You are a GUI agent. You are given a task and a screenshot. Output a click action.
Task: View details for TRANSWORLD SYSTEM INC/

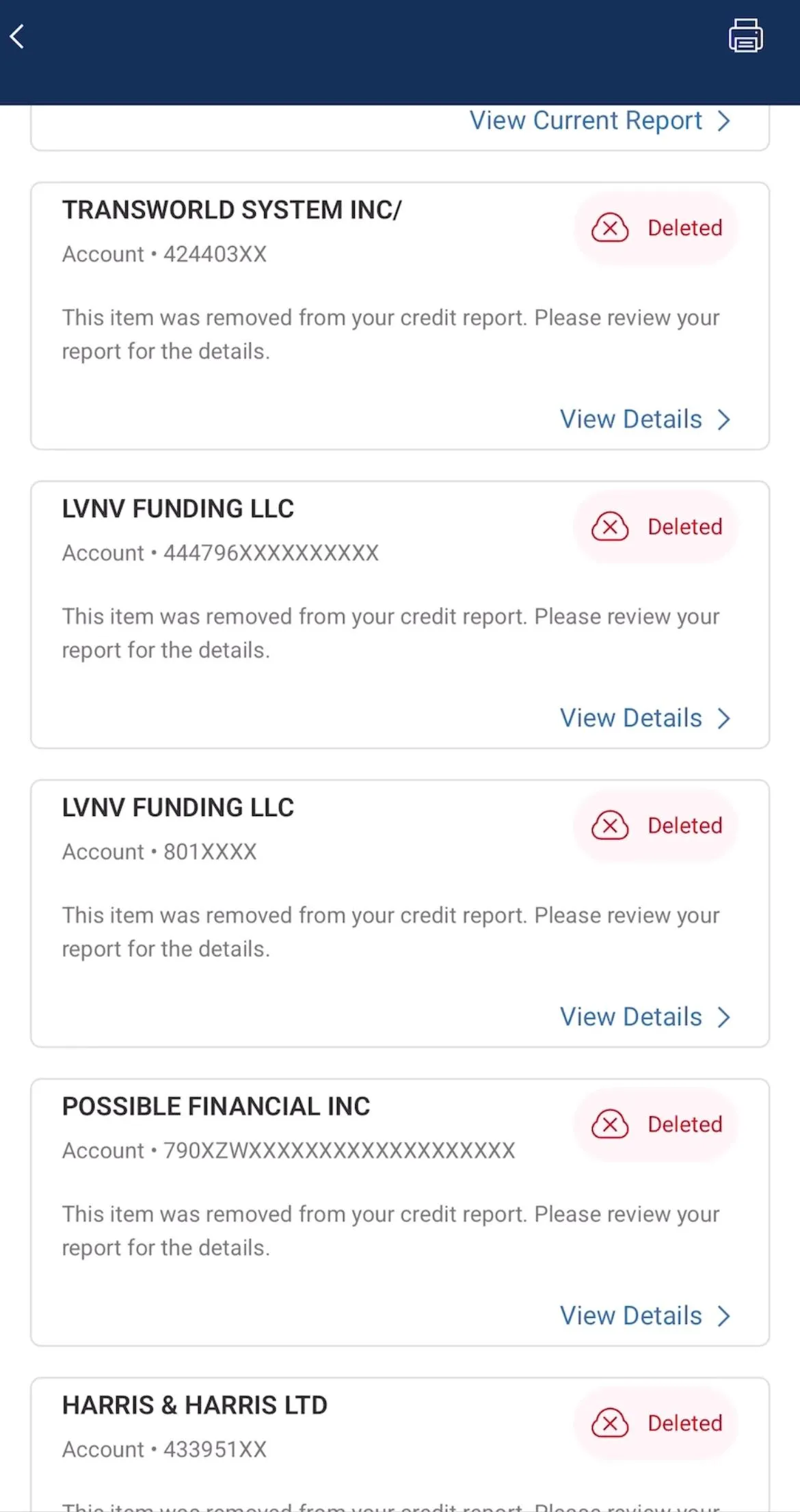coord(645,419)
